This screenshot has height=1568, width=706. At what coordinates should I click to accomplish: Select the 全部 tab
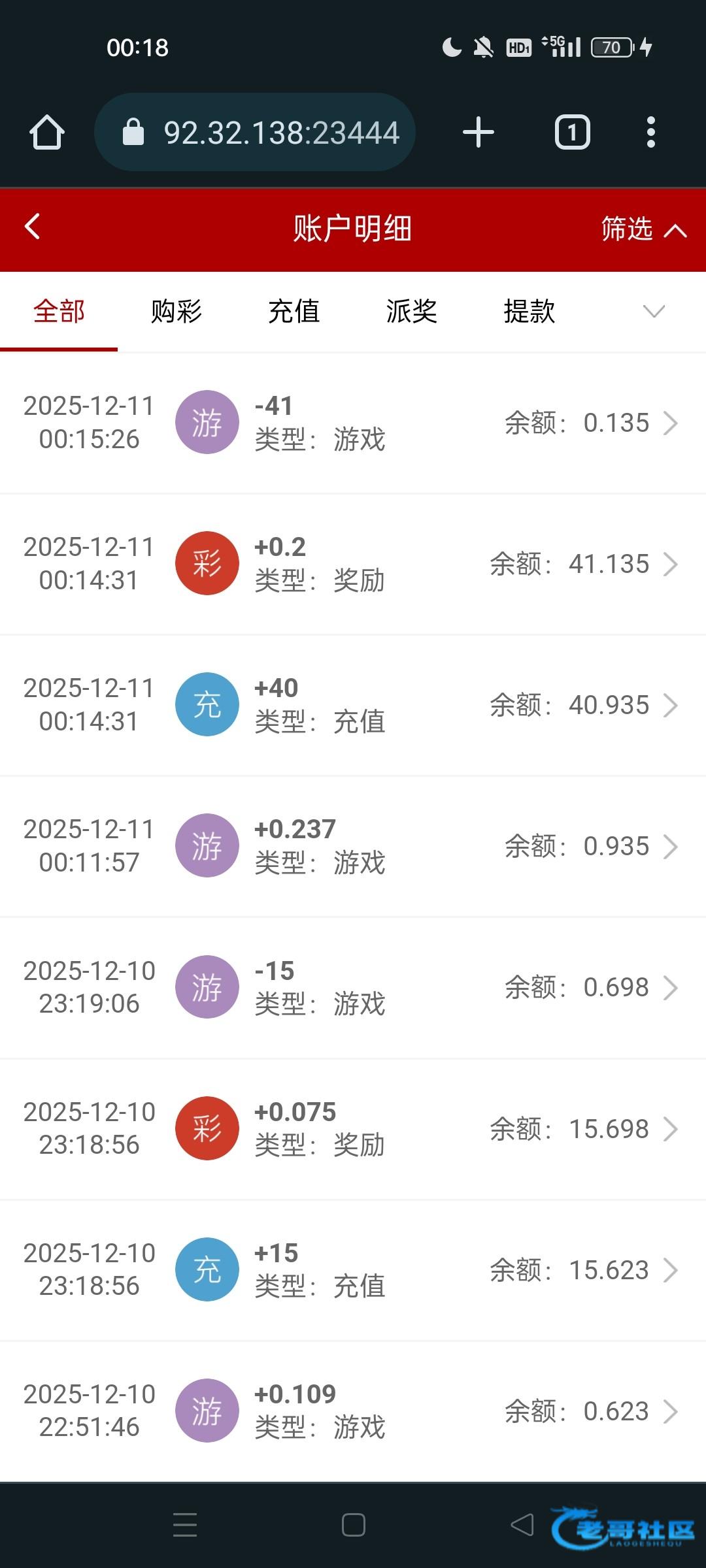coord(59,312)
